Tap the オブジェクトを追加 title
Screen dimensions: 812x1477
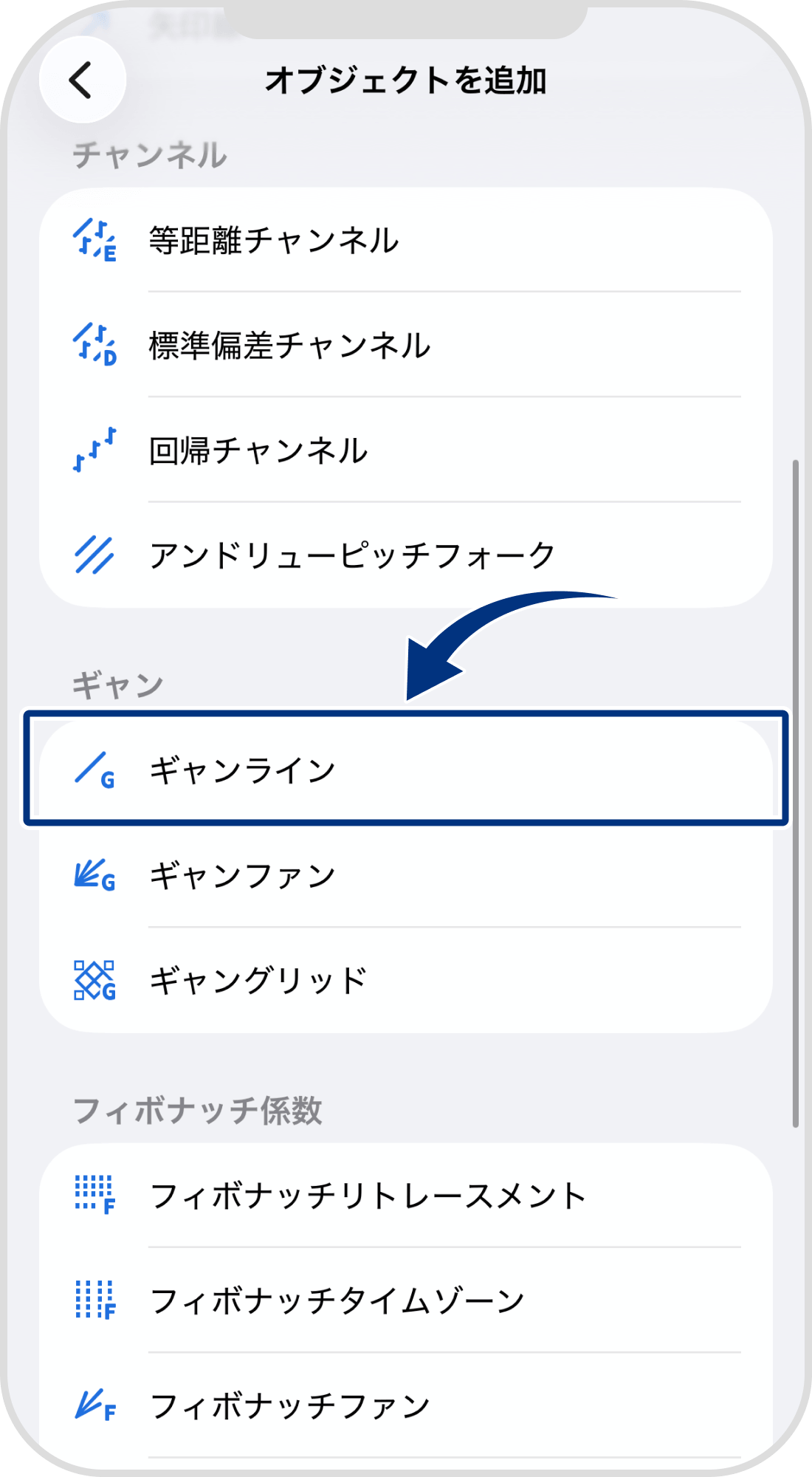tap(408, 80)
